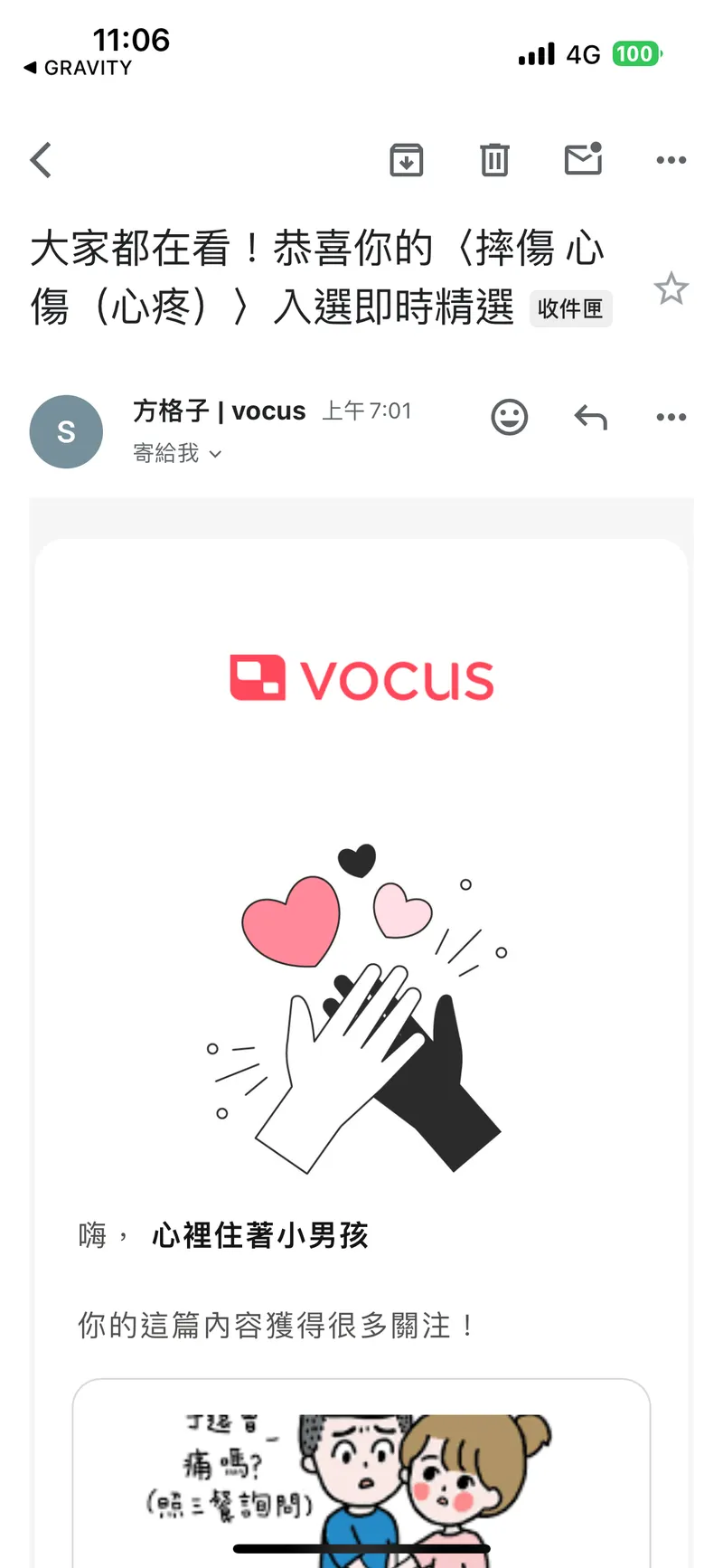This screenshot has height=1568, width=723.
Task: Reply to 方格子 vocus email
Action: 591,417
